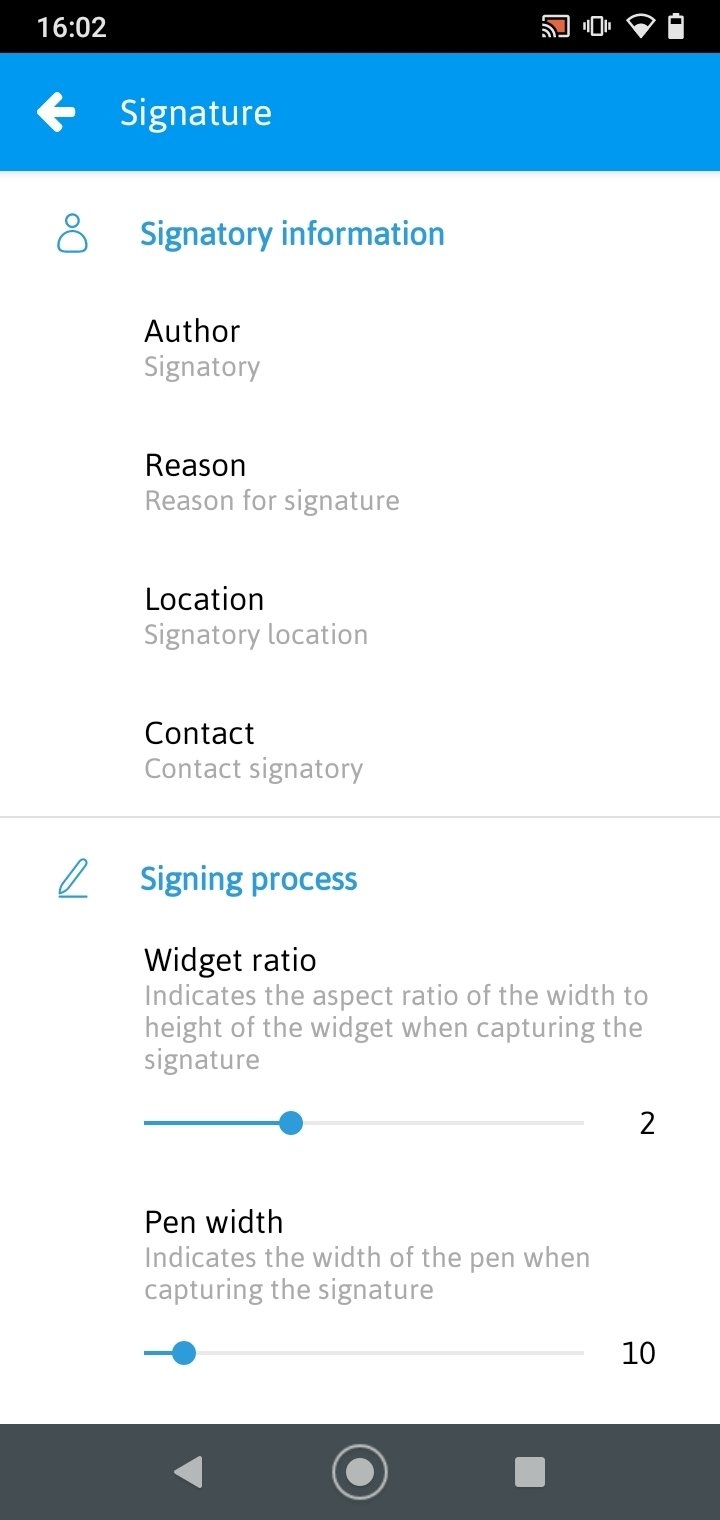Screen dimensions: 720x1520
Task: Tap the Widget ratio slider track
Action: click(364, 1123)
